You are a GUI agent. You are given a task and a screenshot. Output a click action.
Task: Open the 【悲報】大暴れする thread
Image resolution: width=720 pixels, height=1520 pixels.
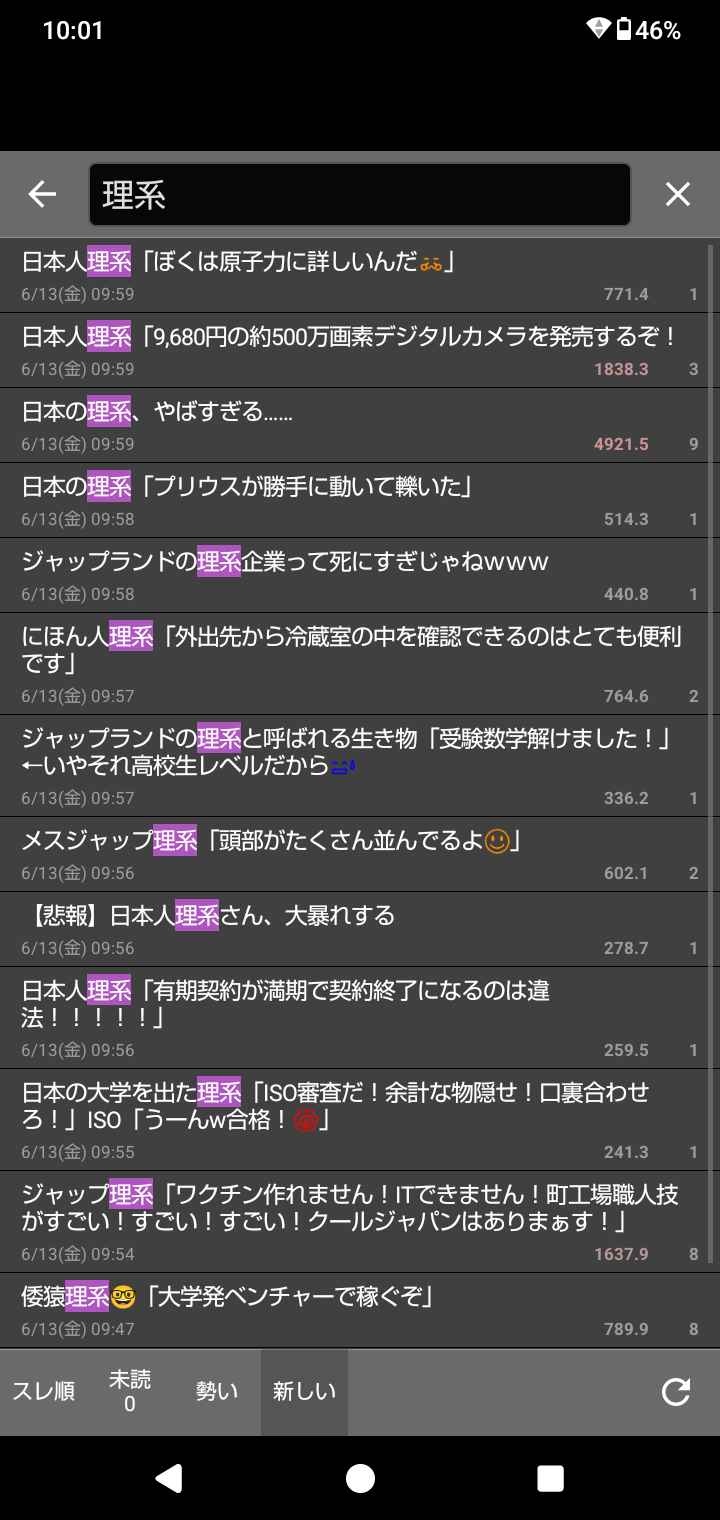(350, 929)
